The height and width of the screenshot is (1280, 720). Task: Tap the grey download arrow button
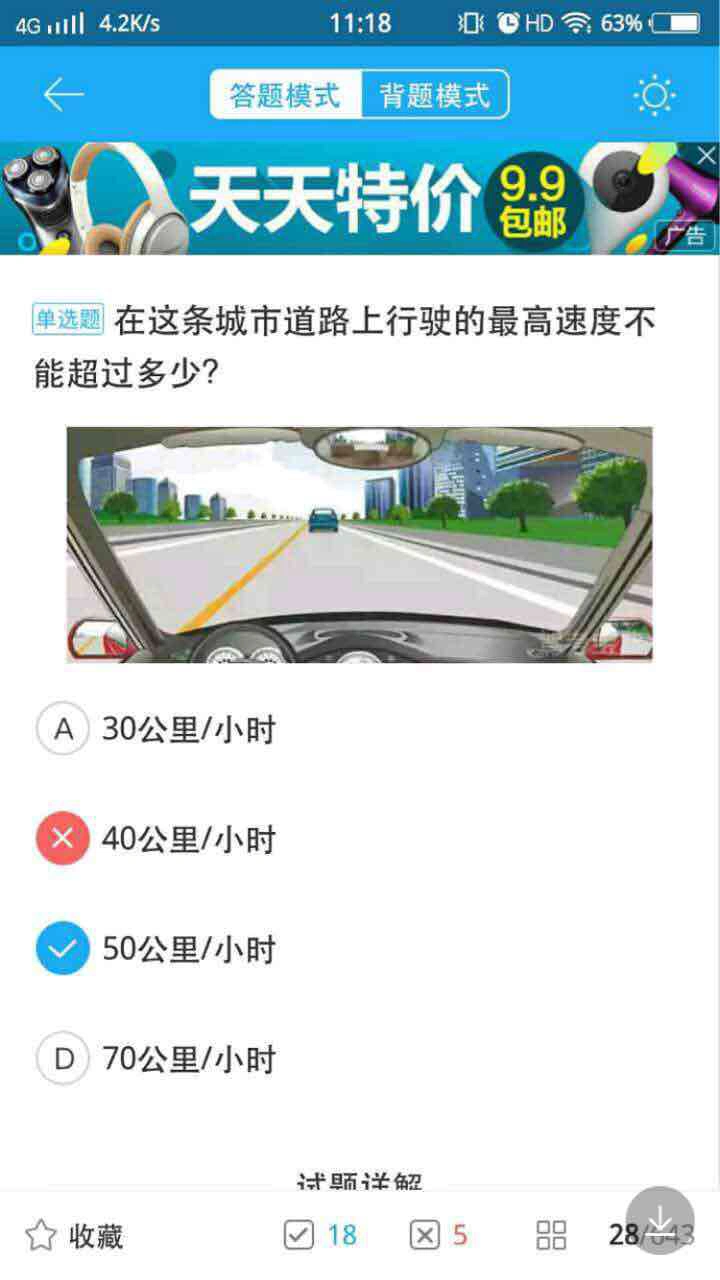(660, 1220)
